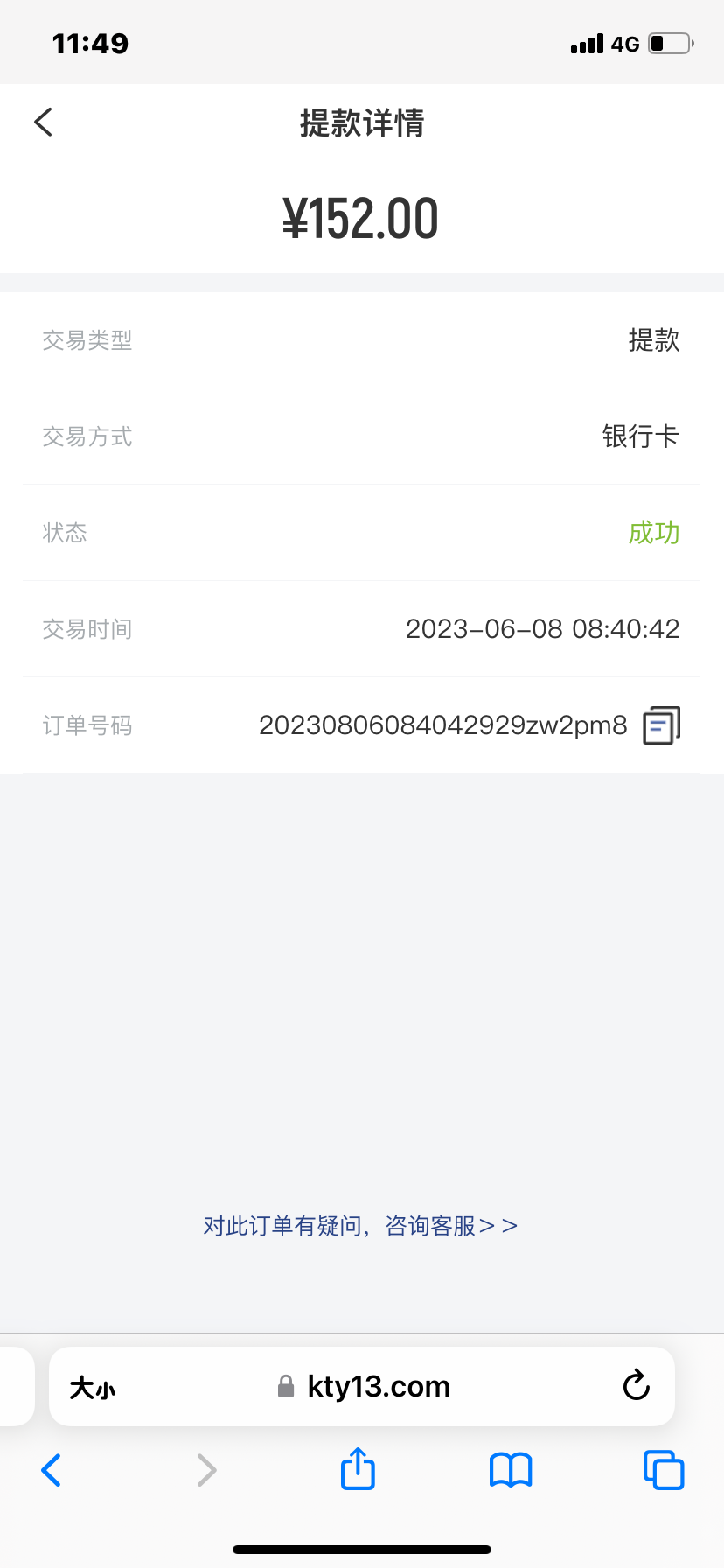Show all open Safari tabs
Viewport: 724px width, 1568px height.
click(x=664, y=1470)
